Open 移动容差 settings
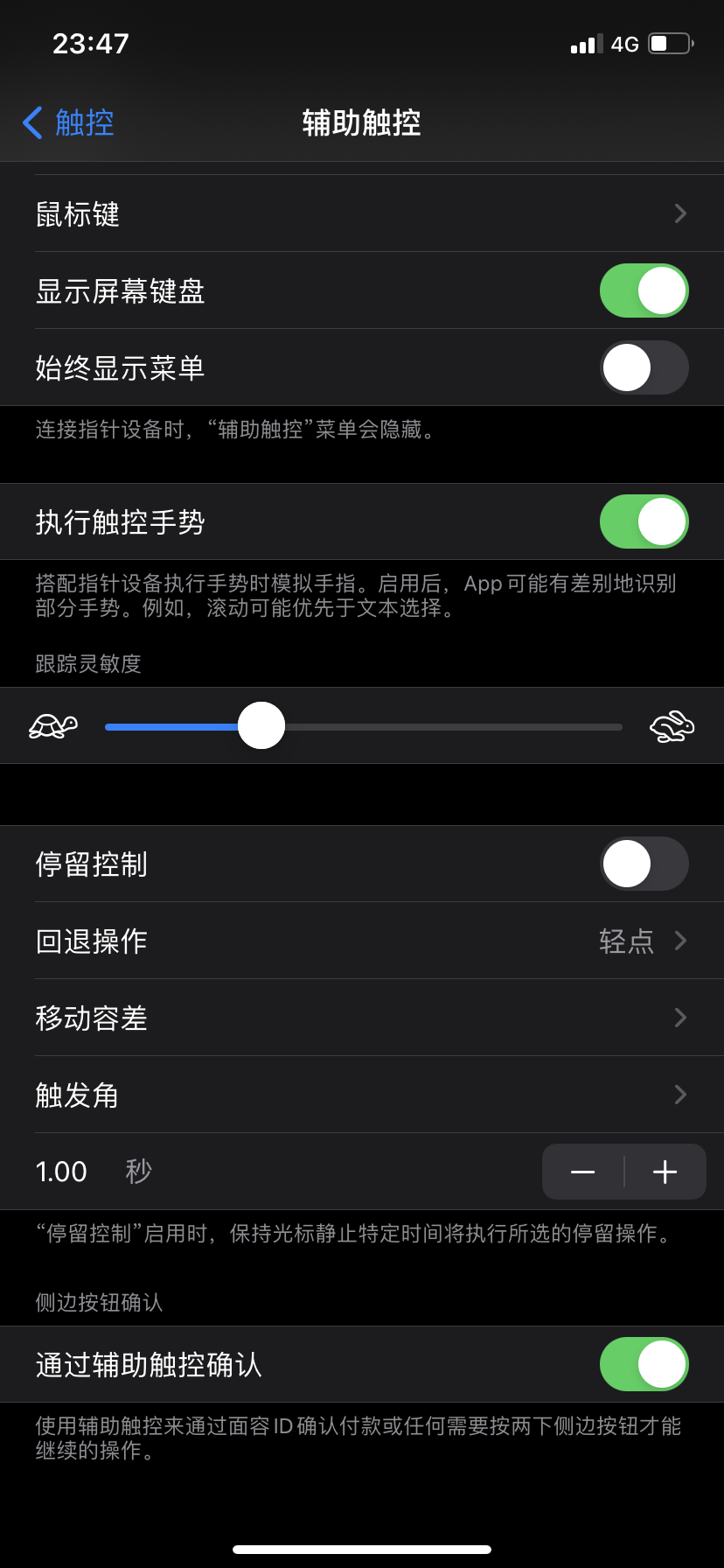The width and height of the screenshot is (724, 1568). [x=361, y=1018]
